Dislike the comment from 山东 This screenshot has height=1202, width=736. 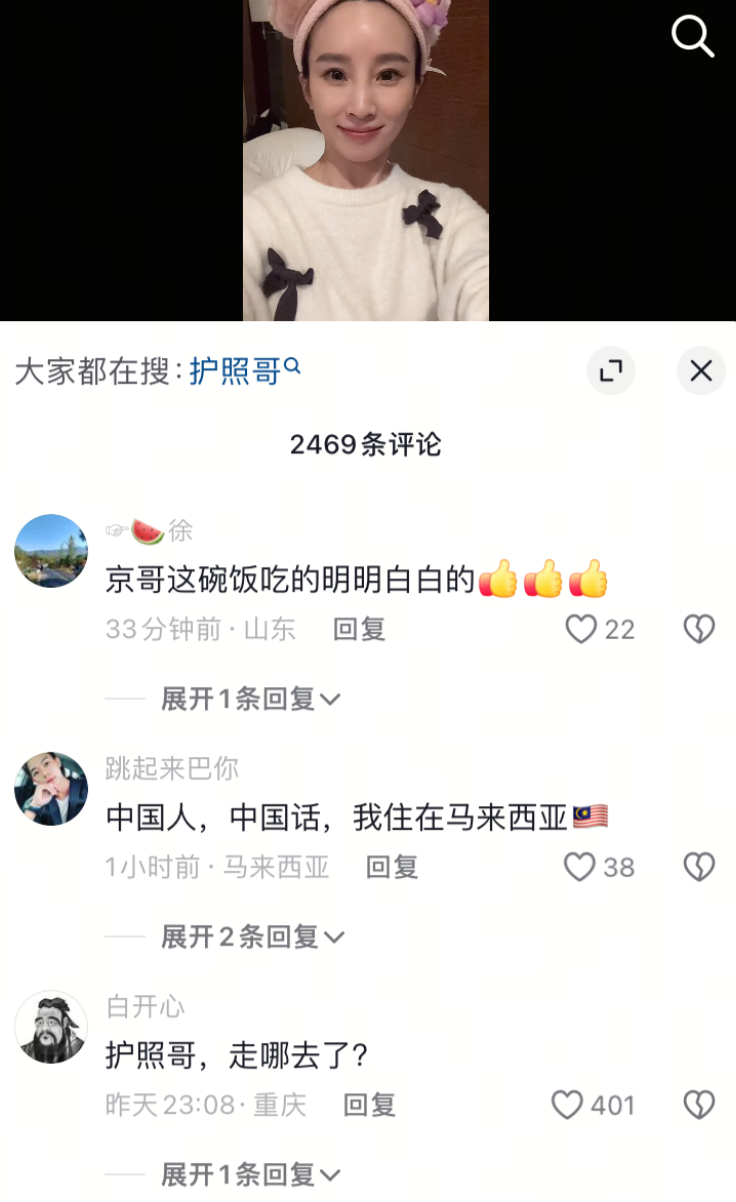(699, 629)
